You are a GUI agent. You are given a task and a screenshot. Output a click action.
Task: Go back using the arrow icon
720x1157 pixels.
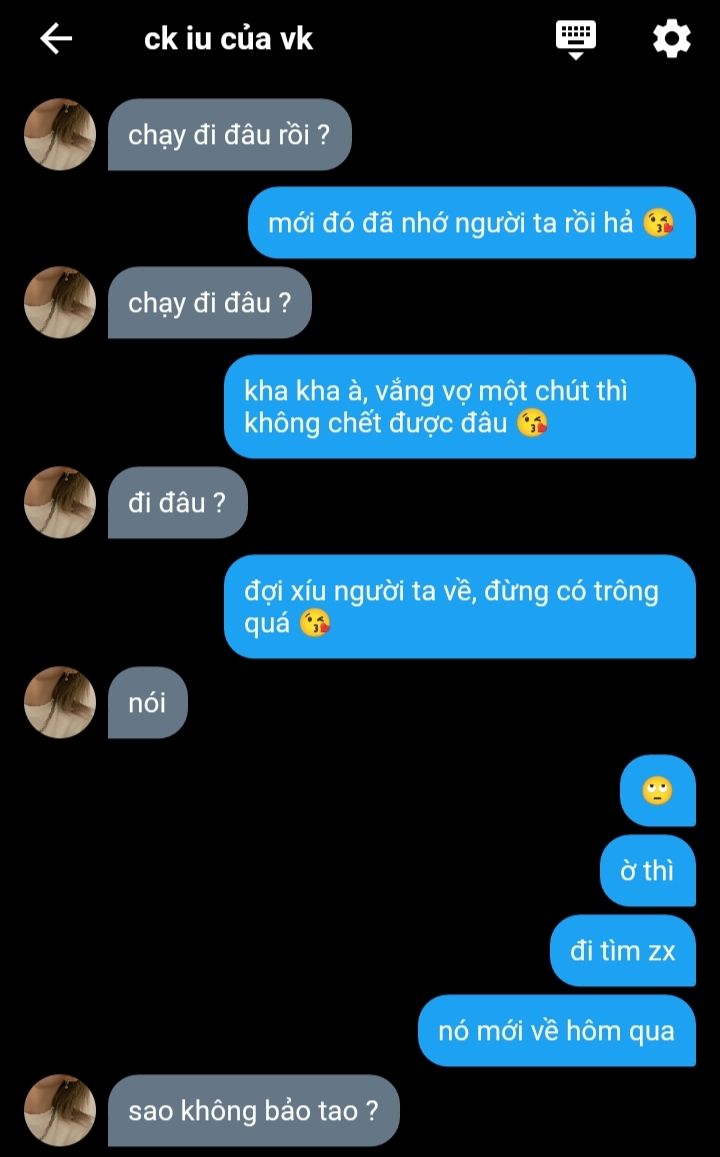(x=56, y=39)
